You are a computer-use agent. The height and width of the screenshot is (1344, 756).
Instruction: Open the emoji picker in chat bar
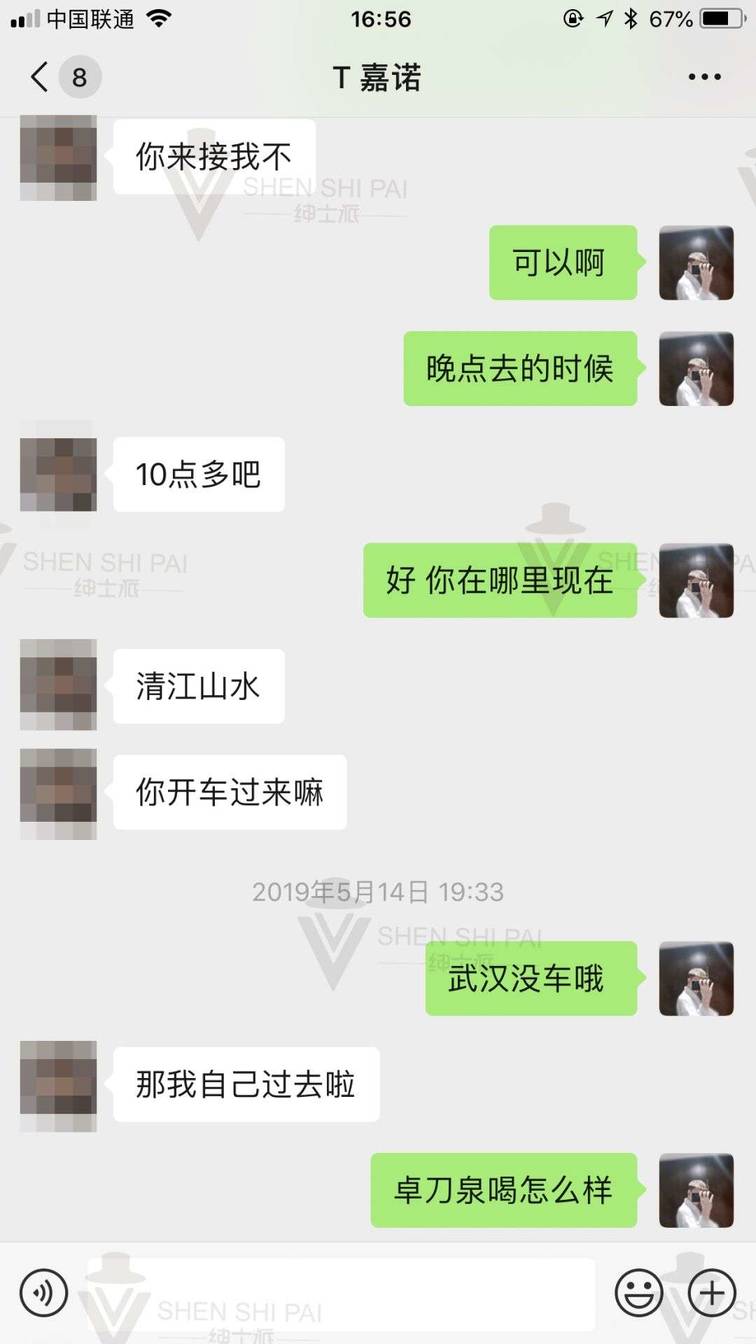(638, 1292)
